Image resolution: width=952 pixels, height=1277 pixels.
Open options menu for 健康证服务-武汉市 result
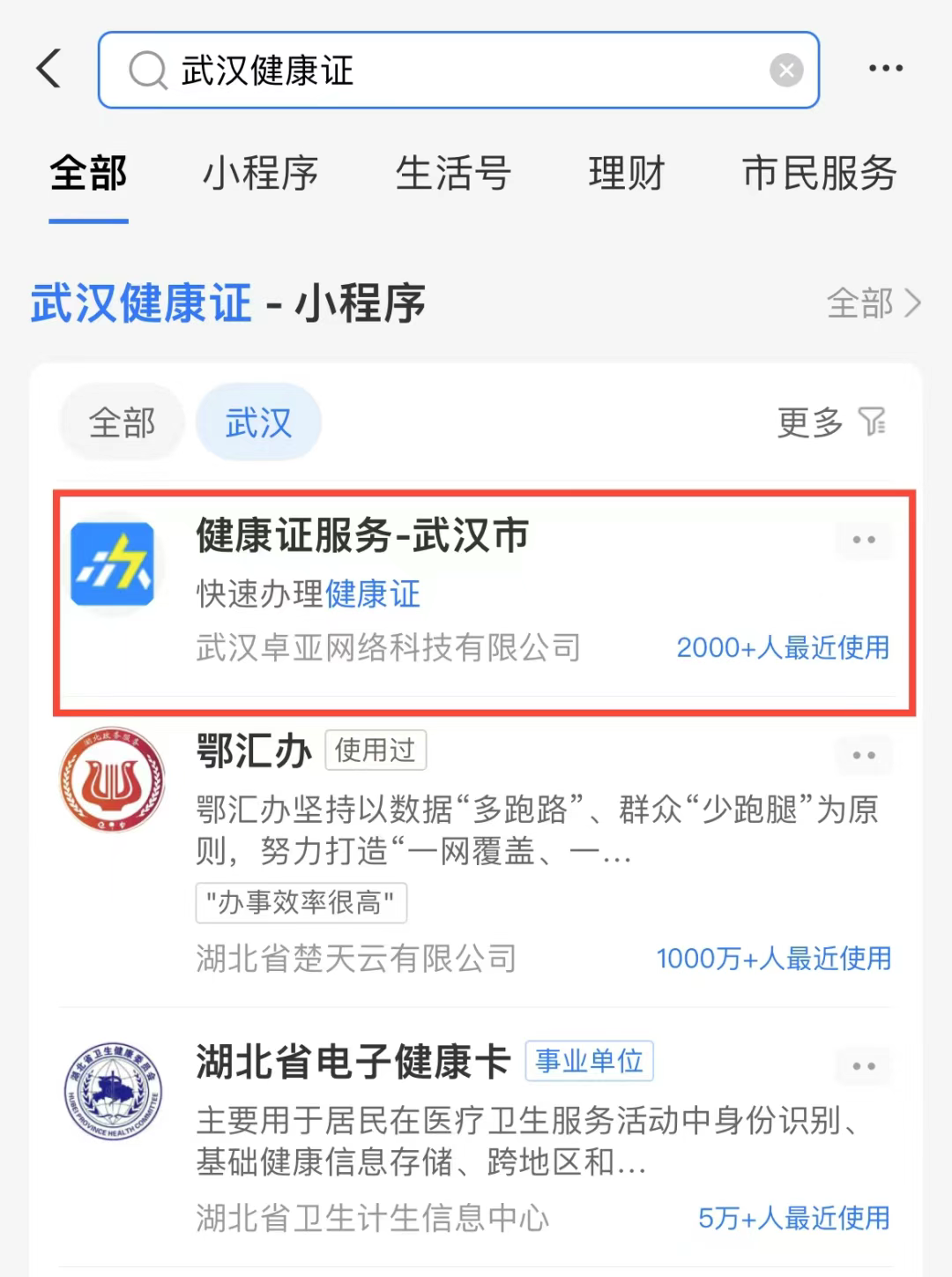point(863,541)
